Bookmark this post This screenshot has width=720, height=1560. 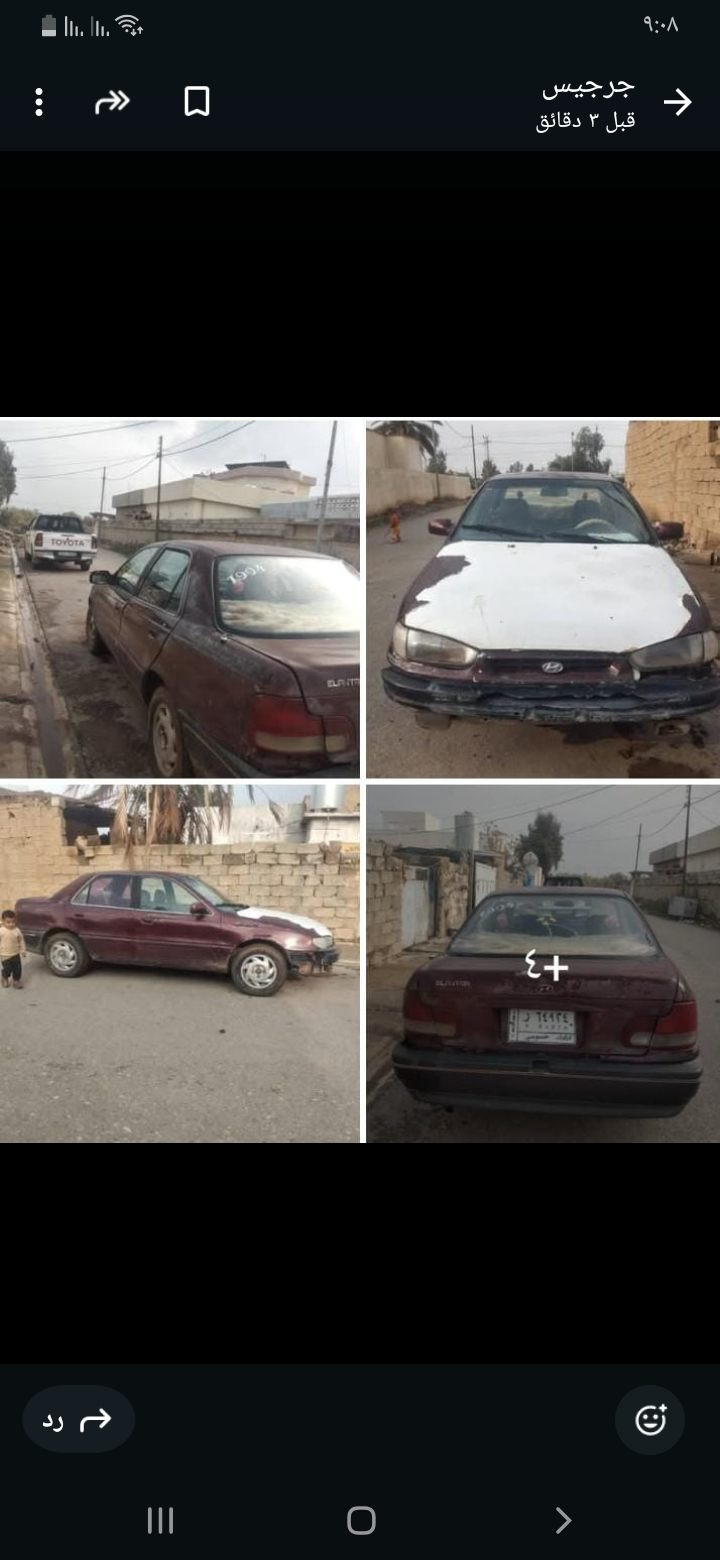point(197,102)
